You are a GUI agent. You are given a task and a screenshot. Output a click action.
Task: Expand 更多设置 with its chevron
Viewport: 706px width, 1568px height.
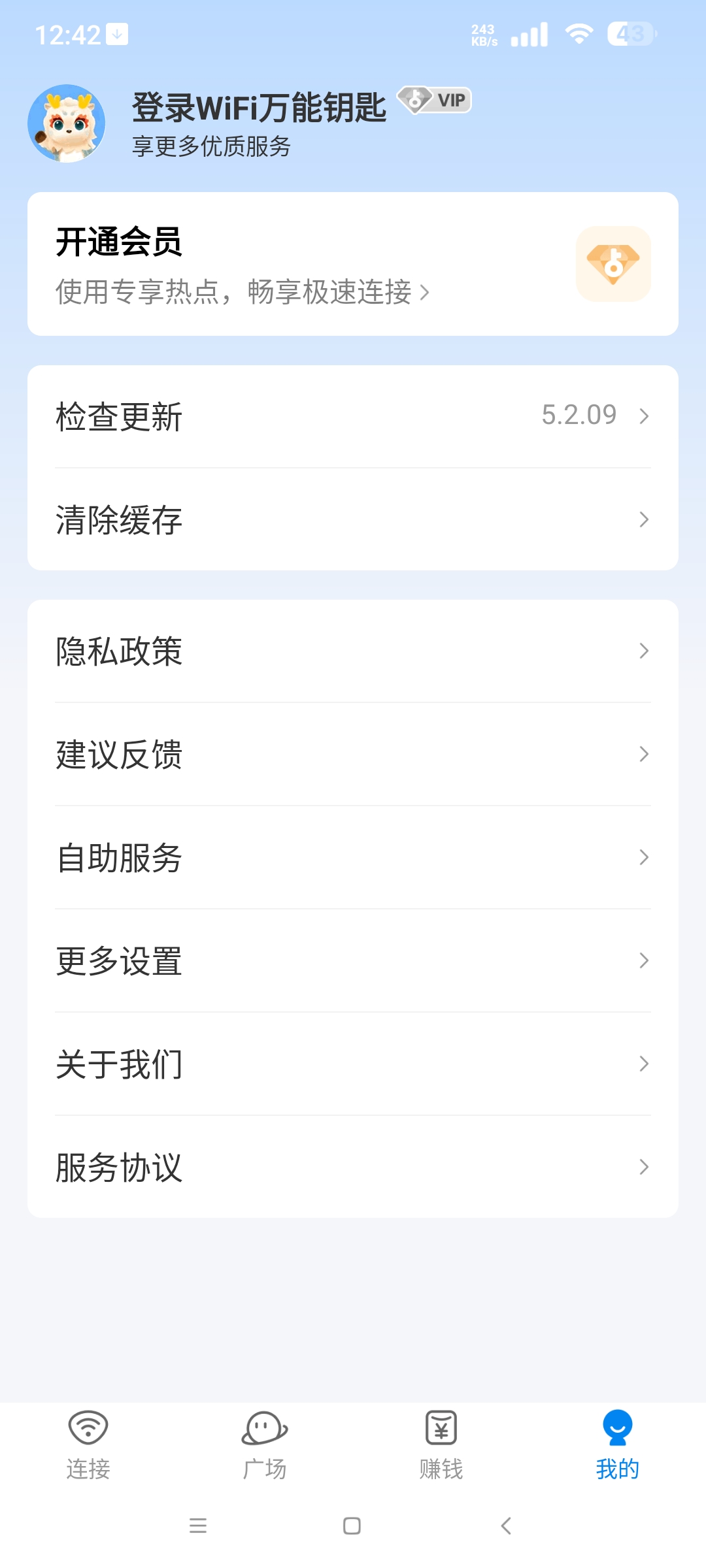644,960
